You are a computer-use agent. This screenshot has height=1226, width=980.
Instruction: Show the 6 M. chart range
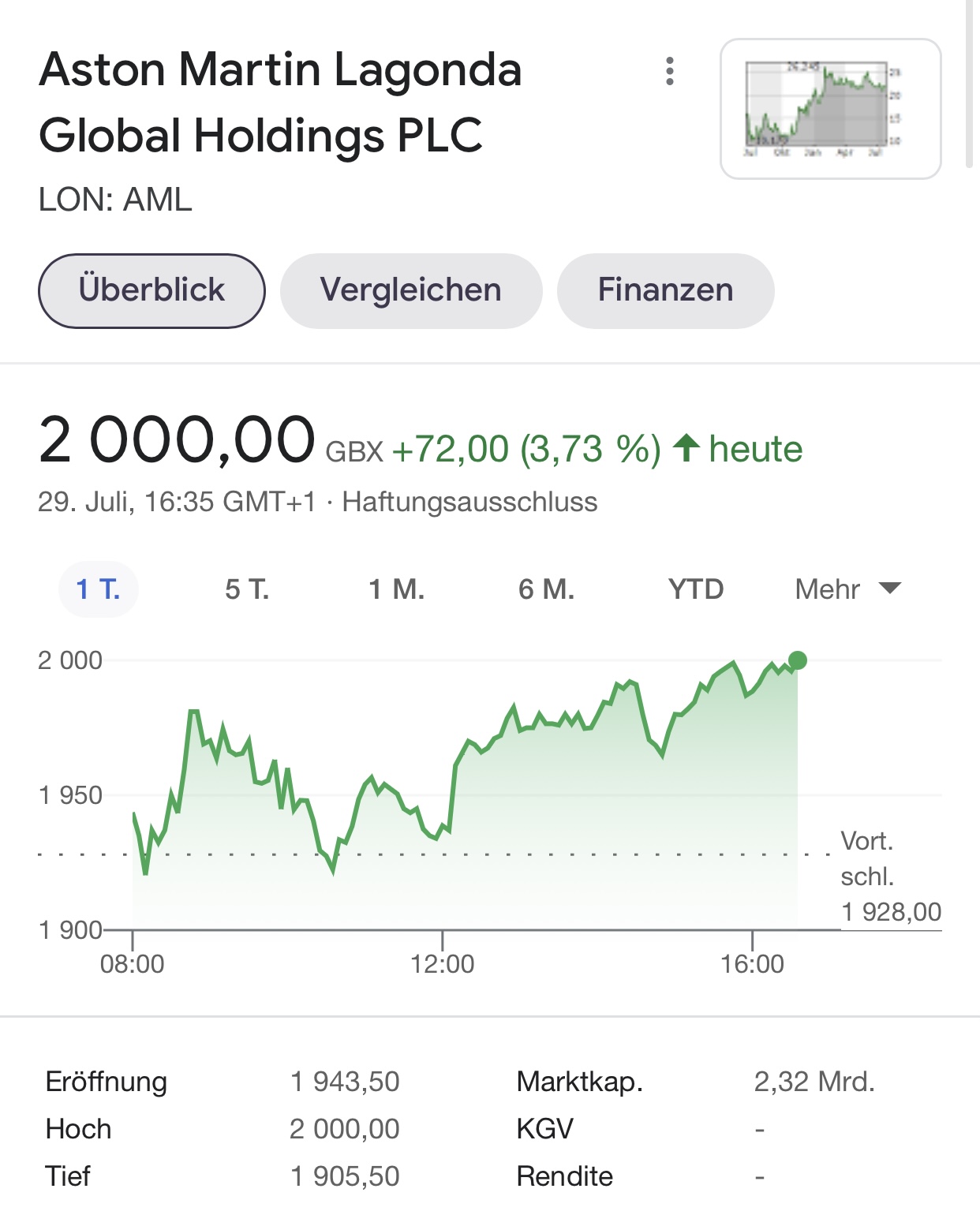546,589
